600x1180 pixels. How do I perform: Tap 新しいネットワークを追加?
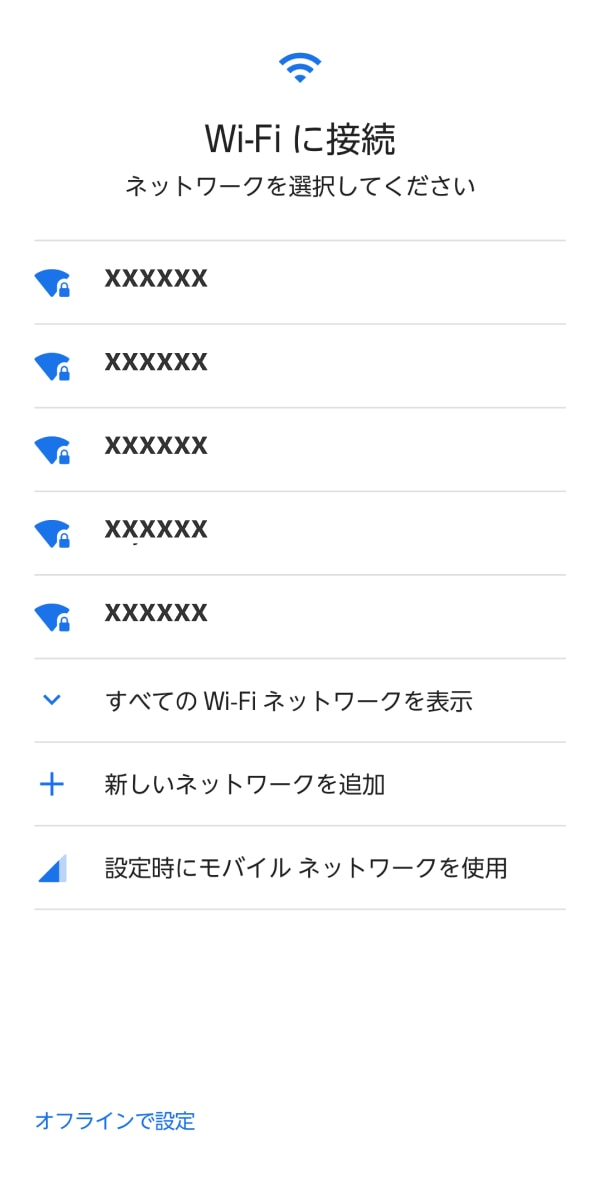300,784
